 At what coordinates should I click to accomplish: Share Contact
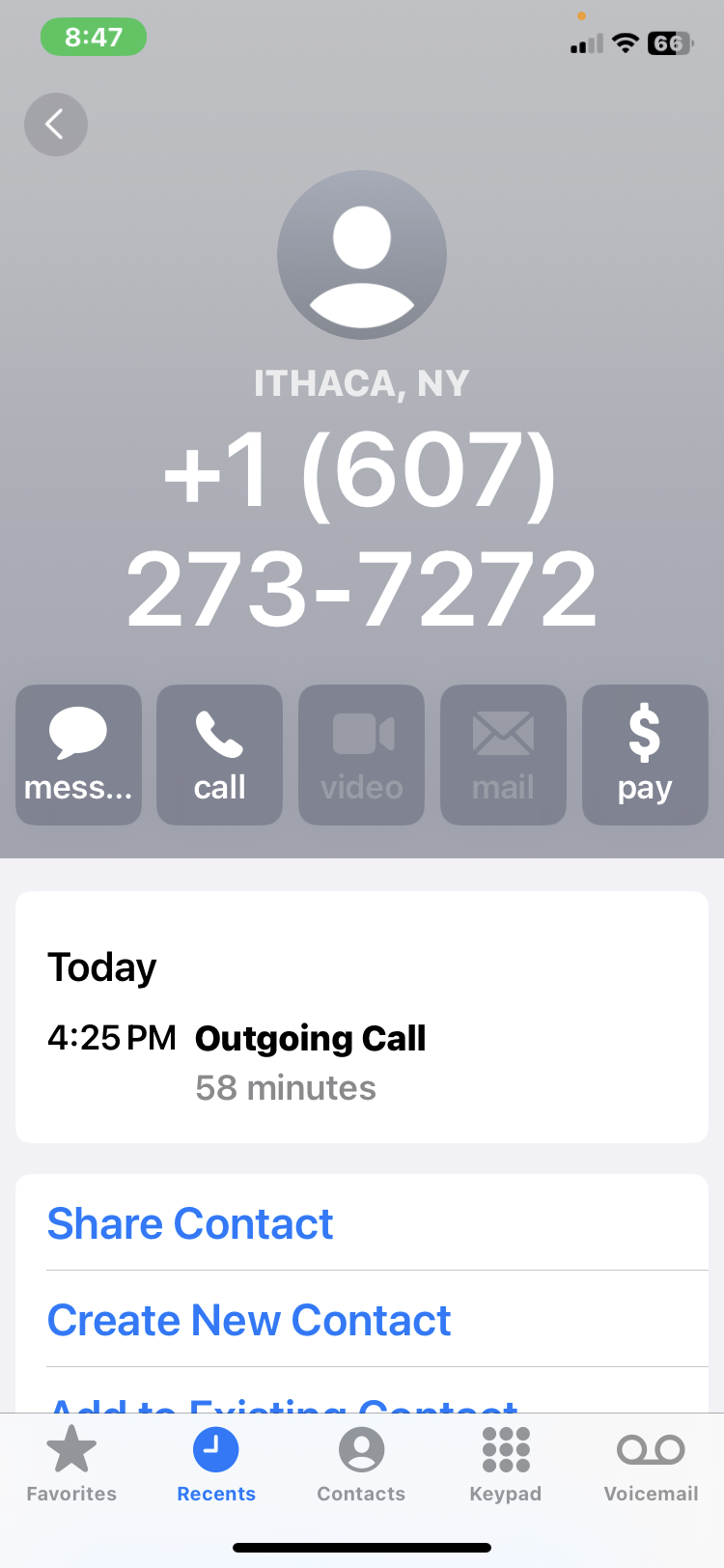190,1224
